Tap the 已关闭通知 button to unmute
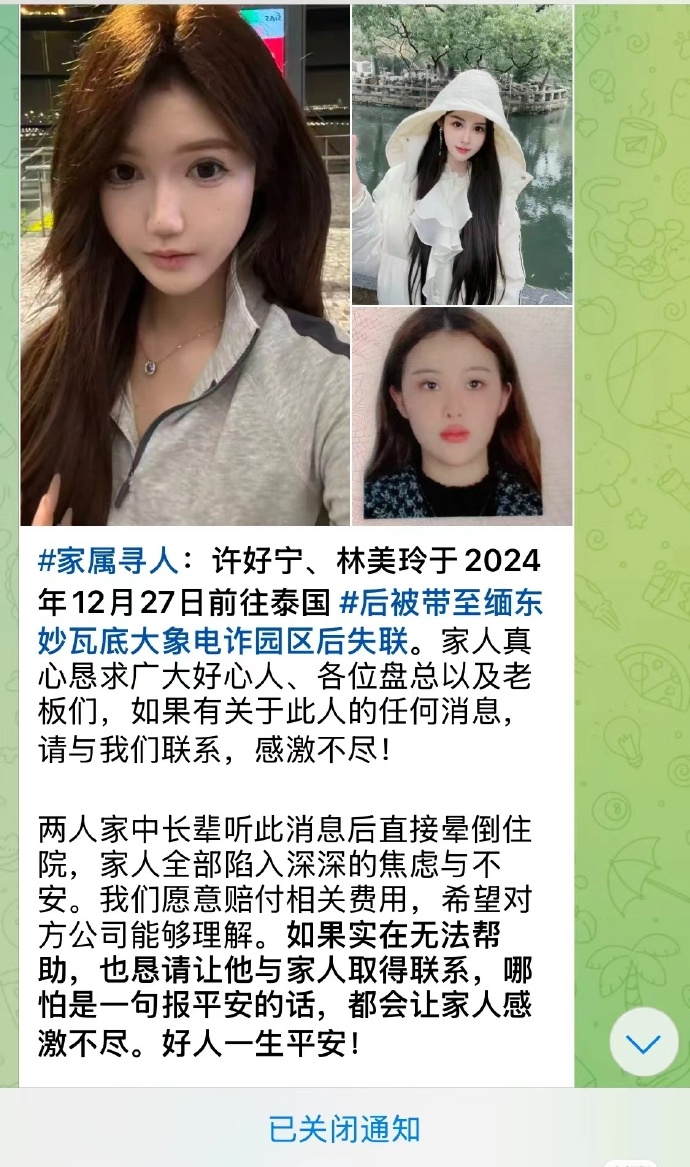The height and width of the screenshot is (1167, 690). [344, 1129]
